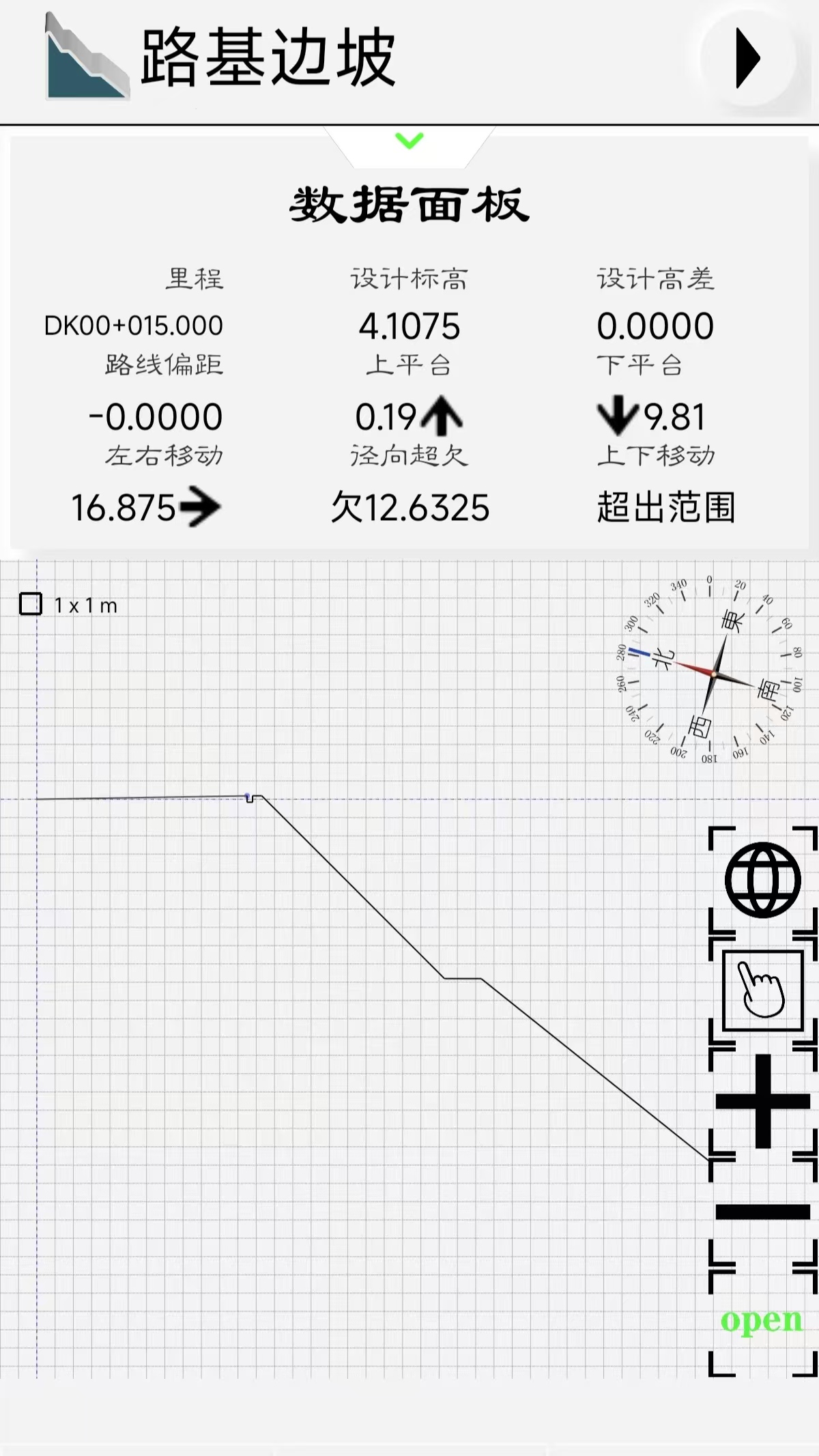
Task: Tap the radial deviation value 欠12.6325
Action: coord(409,506)
